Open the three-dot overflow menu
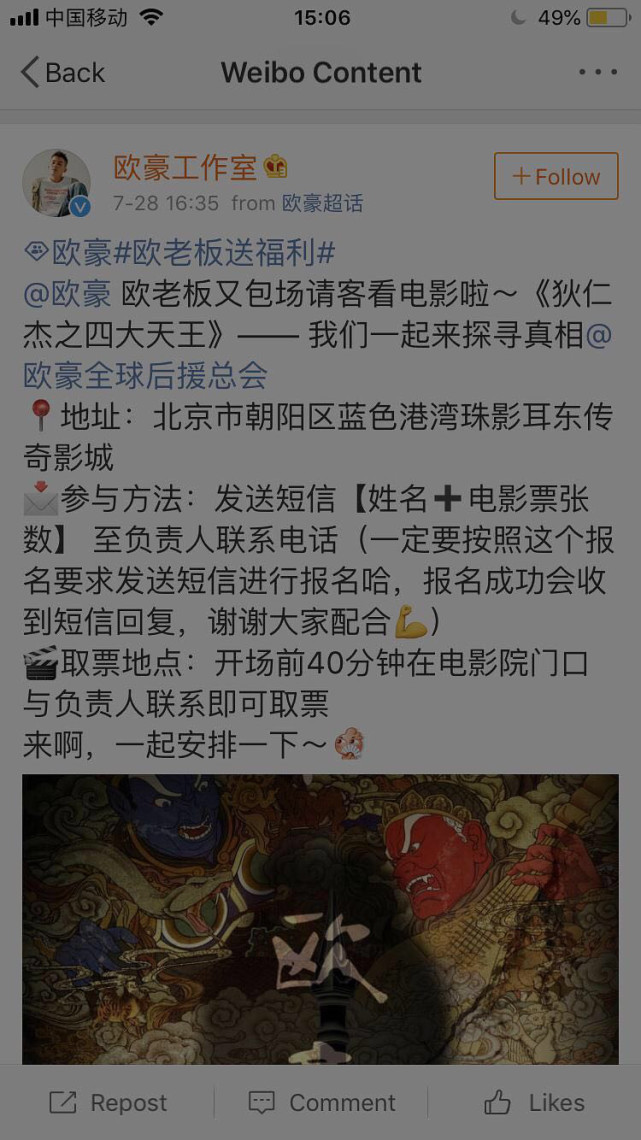 coord(598,72)
